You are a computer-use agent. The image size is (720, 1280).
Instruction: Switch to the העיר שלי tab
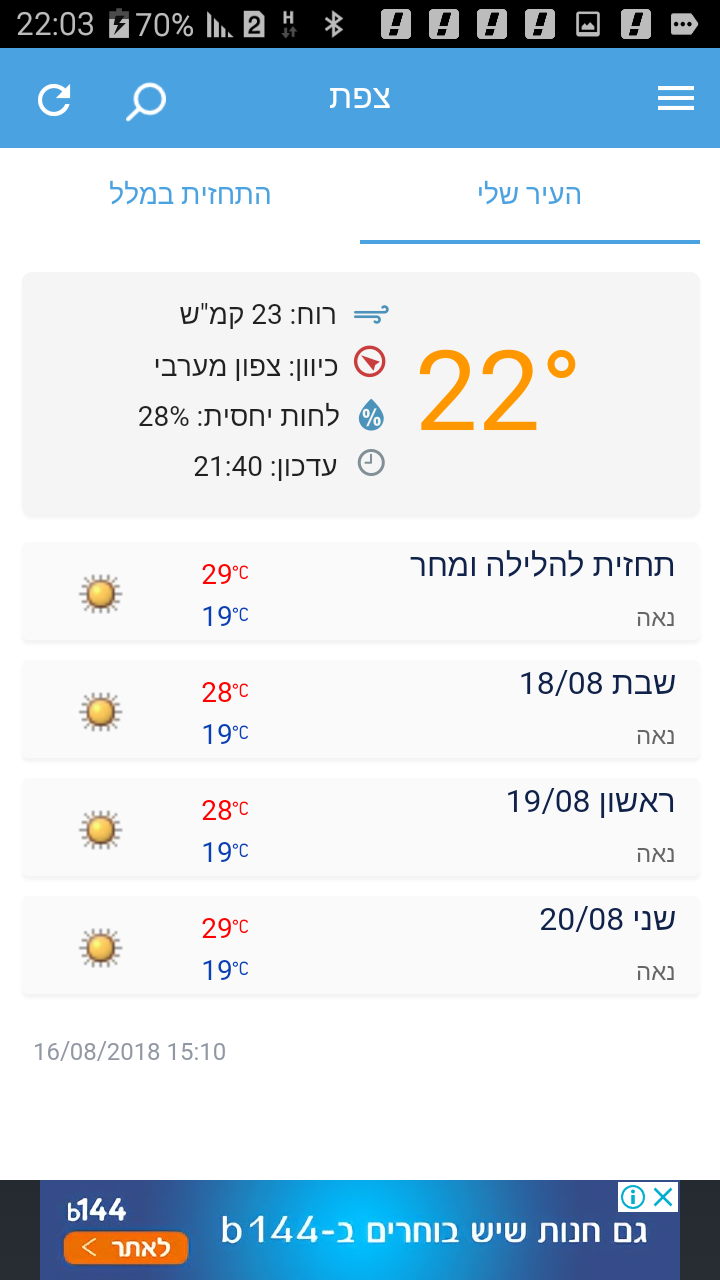[529, 194]
